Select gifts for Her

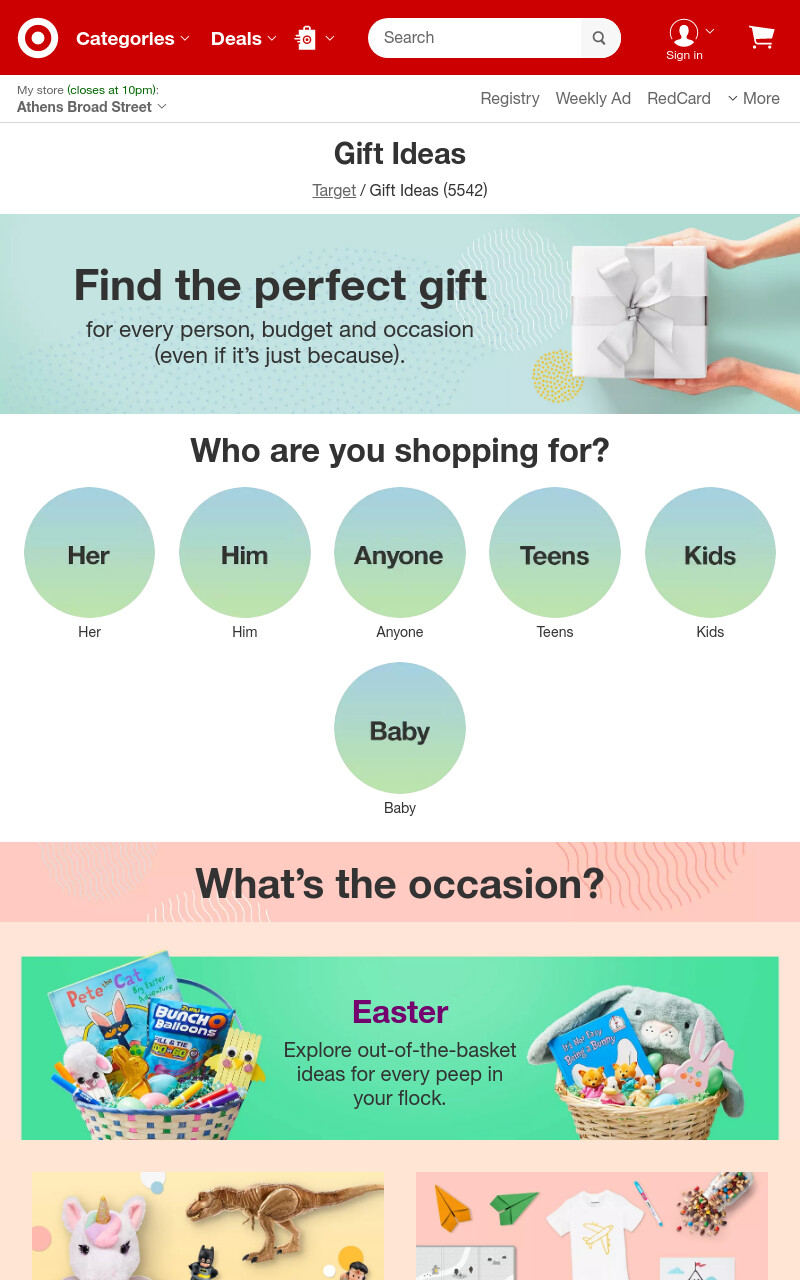pos(89,552)
